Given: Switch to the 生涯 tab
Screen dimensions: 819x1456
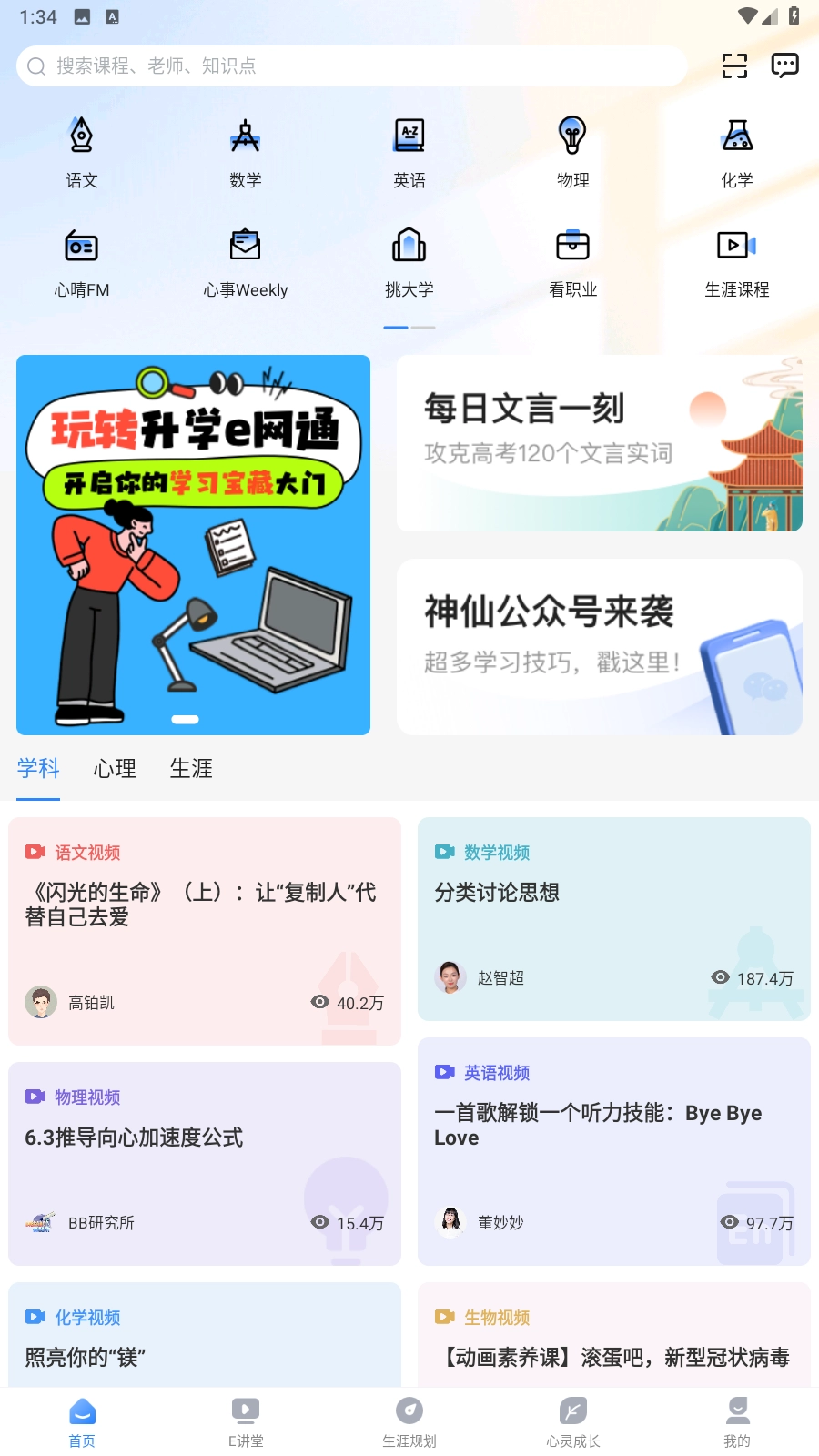Looking at the screenshot, I should pos(191,769).
